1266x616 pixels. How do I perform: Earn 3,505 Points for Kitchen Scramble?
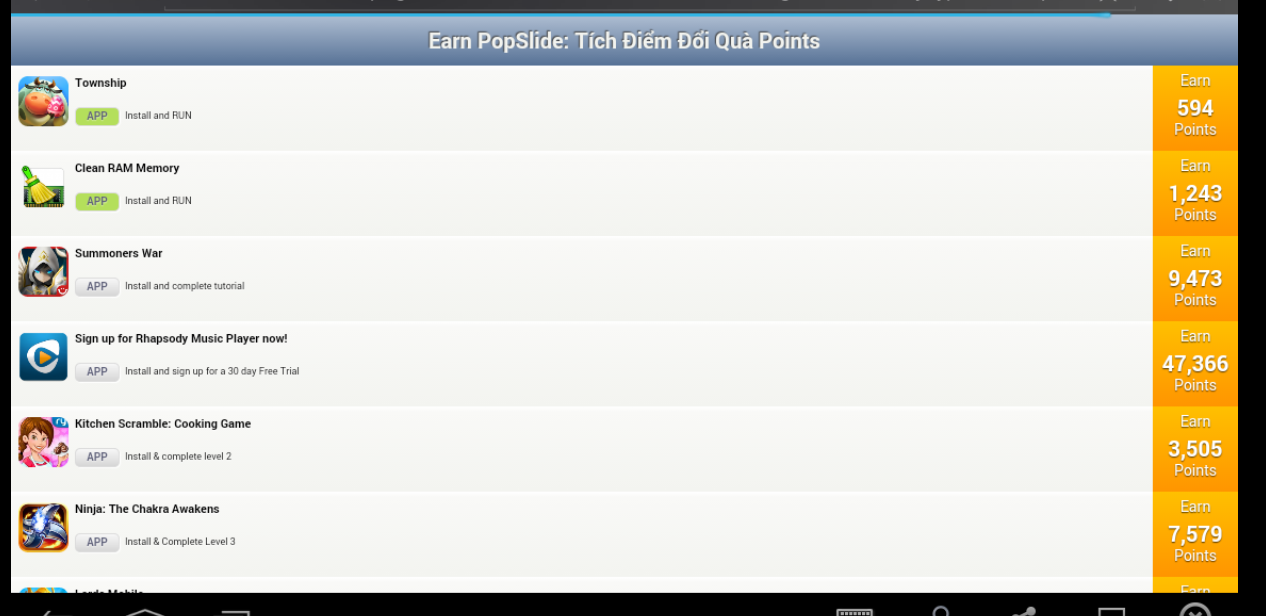click(x=1195, y=448)
